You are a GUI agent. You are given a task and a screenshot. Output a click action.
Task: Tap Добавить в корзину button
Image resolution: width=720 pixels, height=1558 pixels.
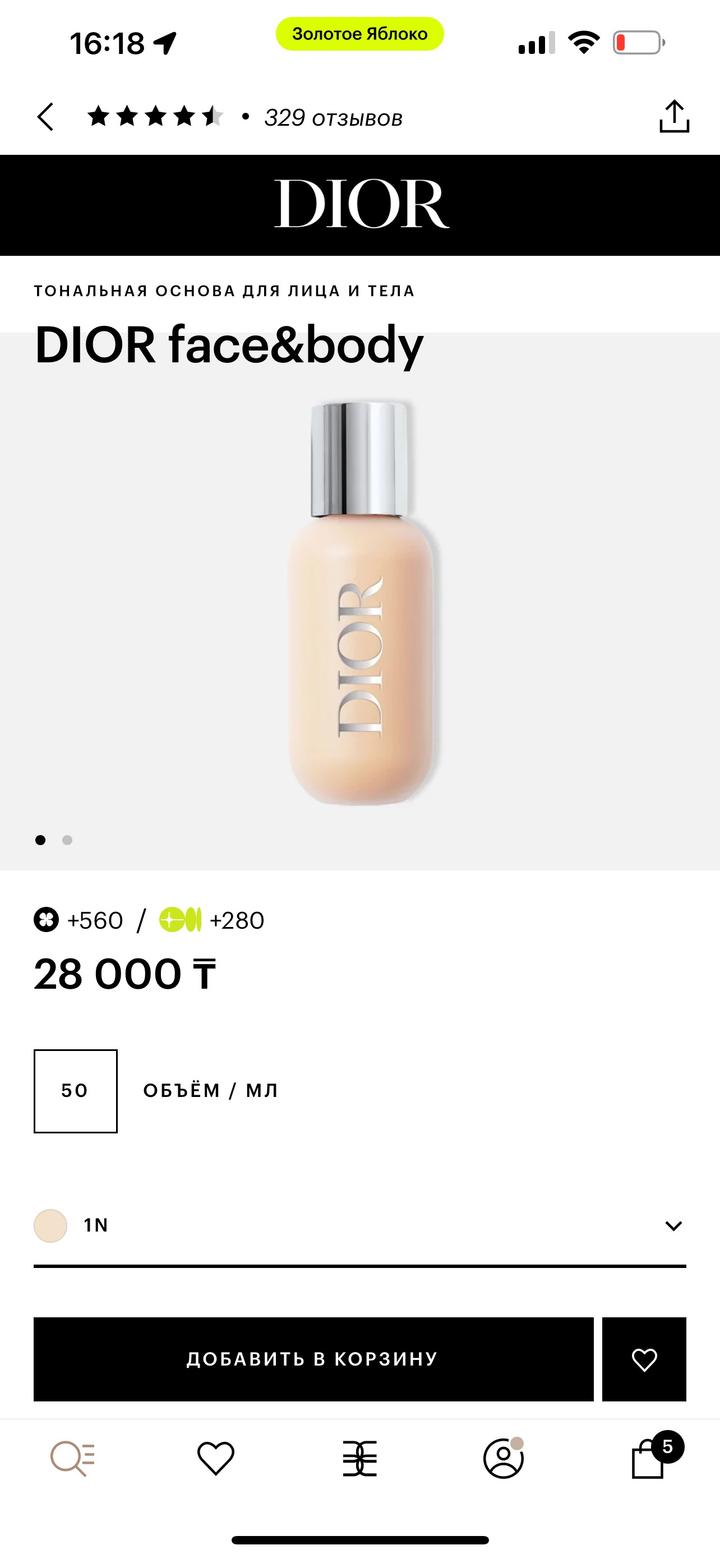point(313,1359)
